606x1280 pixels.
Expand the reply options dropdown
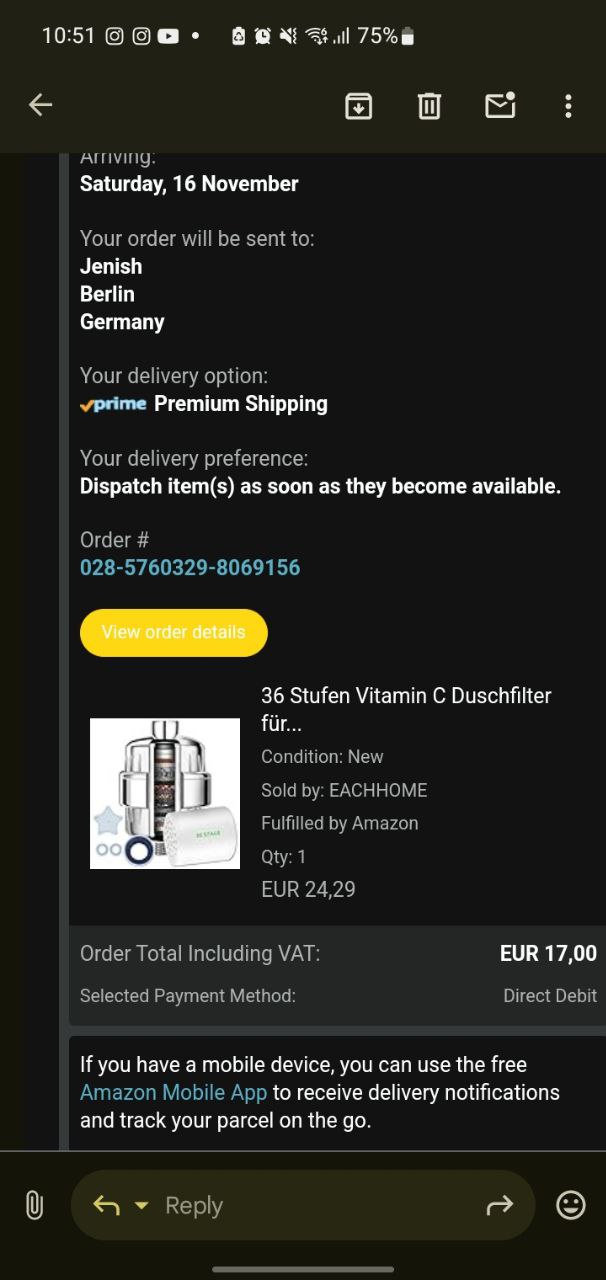[141, 1206]
